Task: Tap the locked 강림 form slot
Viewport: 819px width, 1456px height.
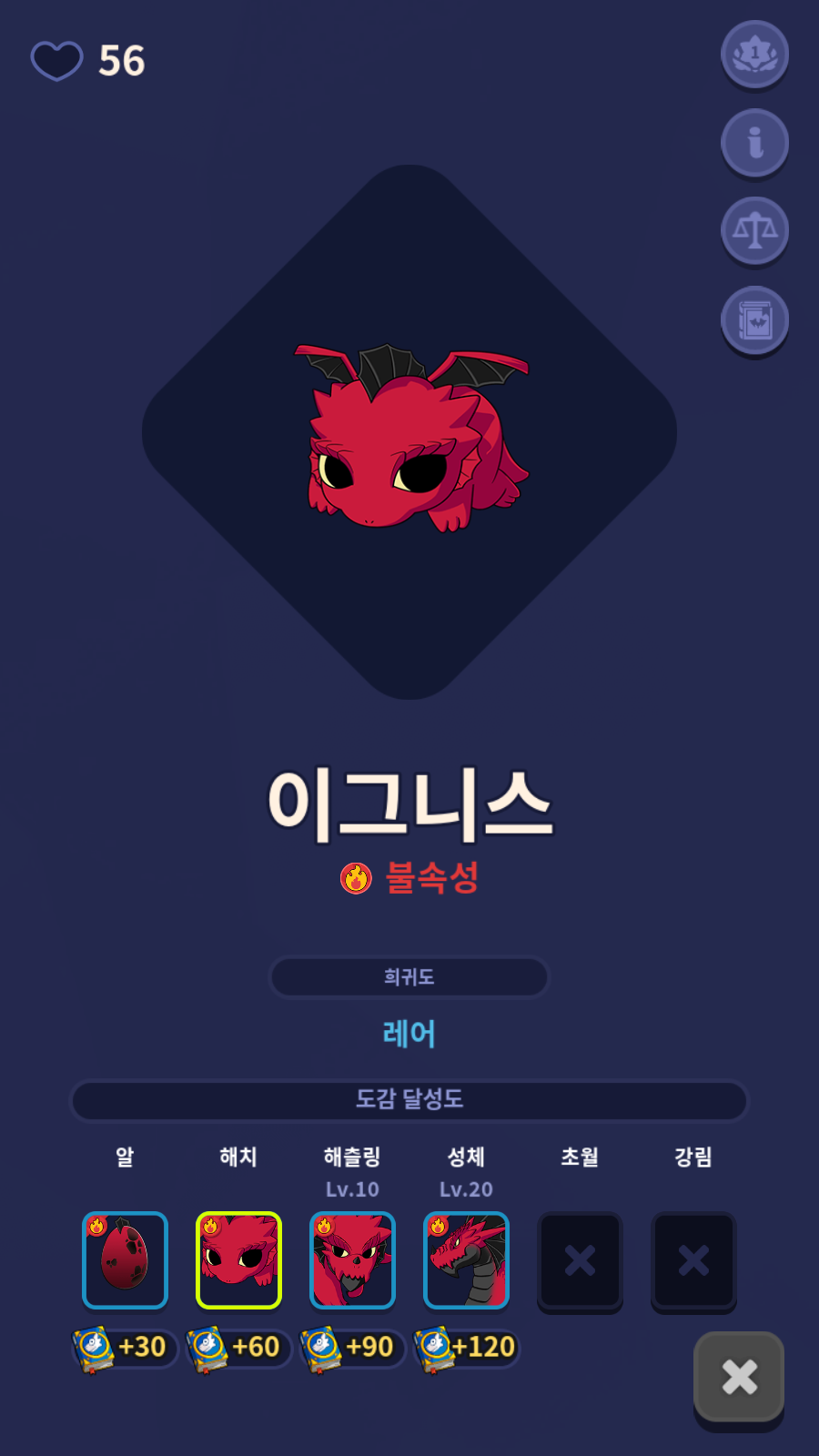Action: click(x=693, y=1260)
